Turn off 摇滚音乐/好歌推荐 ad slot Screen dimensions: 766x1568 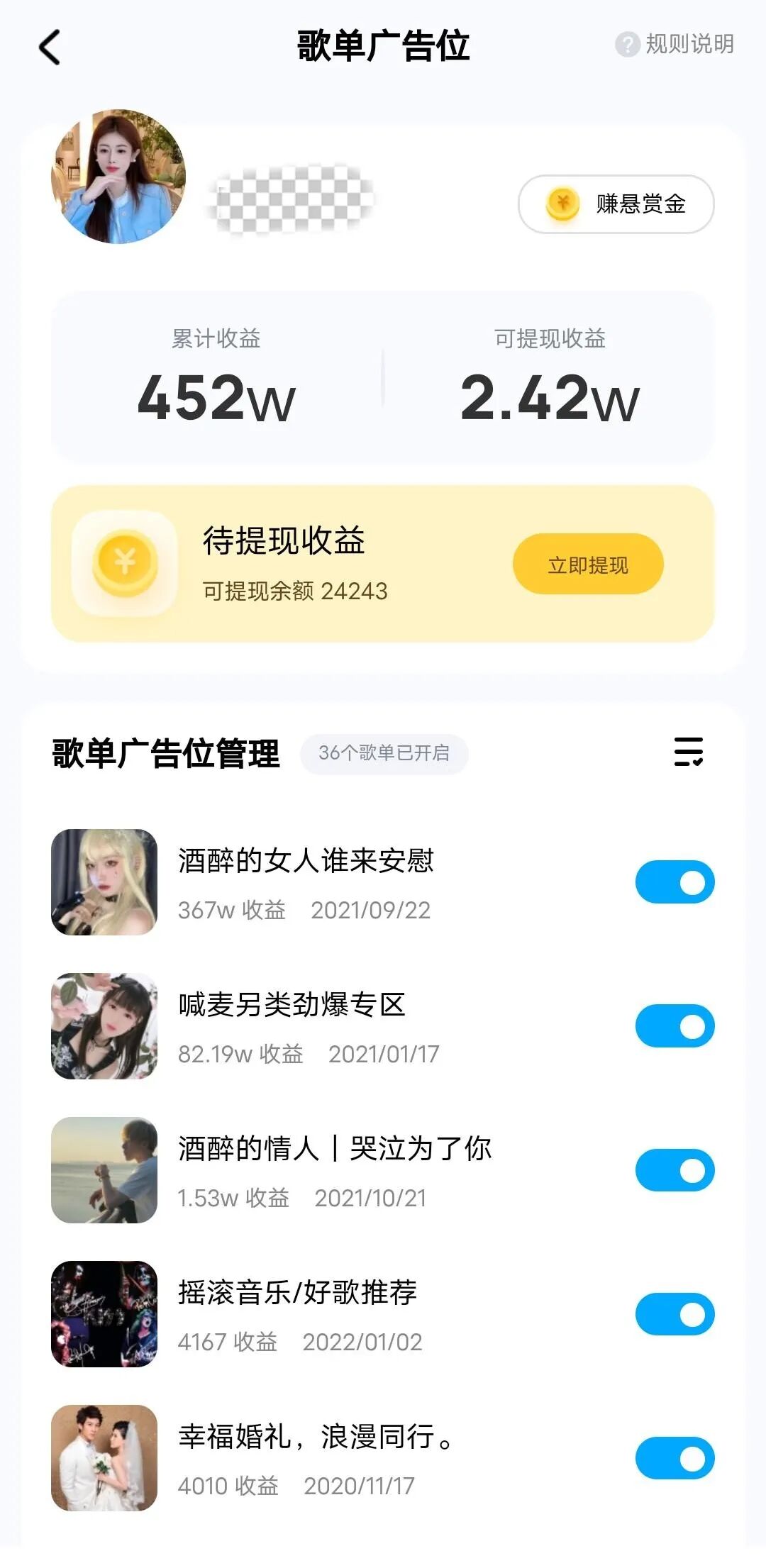coord(675,1314)
